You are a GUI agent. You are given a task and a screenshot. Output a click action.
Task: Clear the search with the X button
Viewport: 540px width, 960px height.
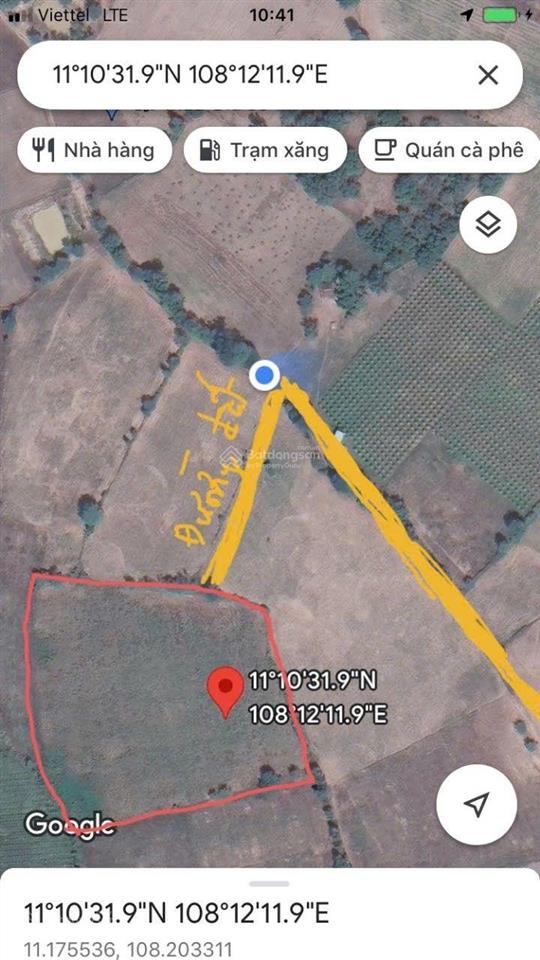pos(488,76)
